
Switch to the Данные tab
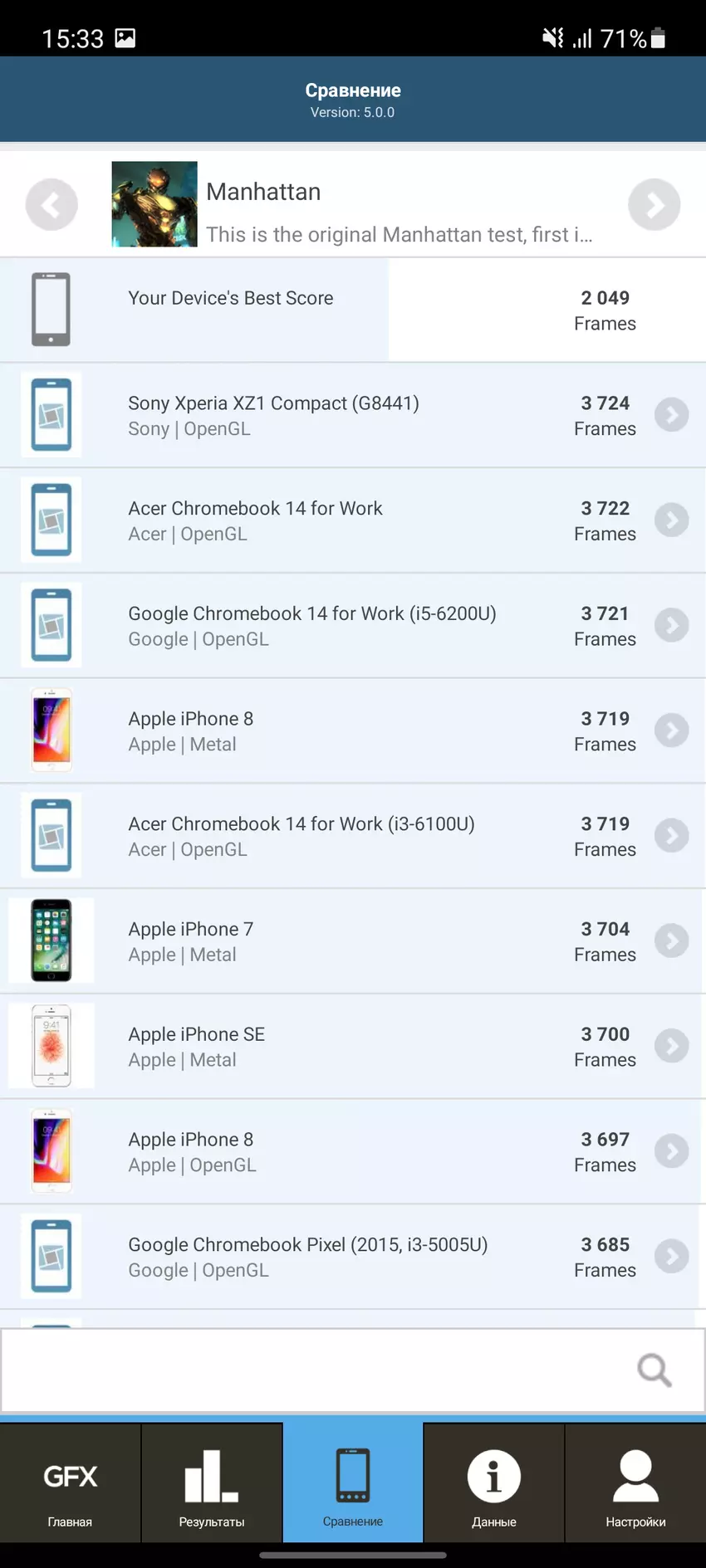tap(494, 1485)
